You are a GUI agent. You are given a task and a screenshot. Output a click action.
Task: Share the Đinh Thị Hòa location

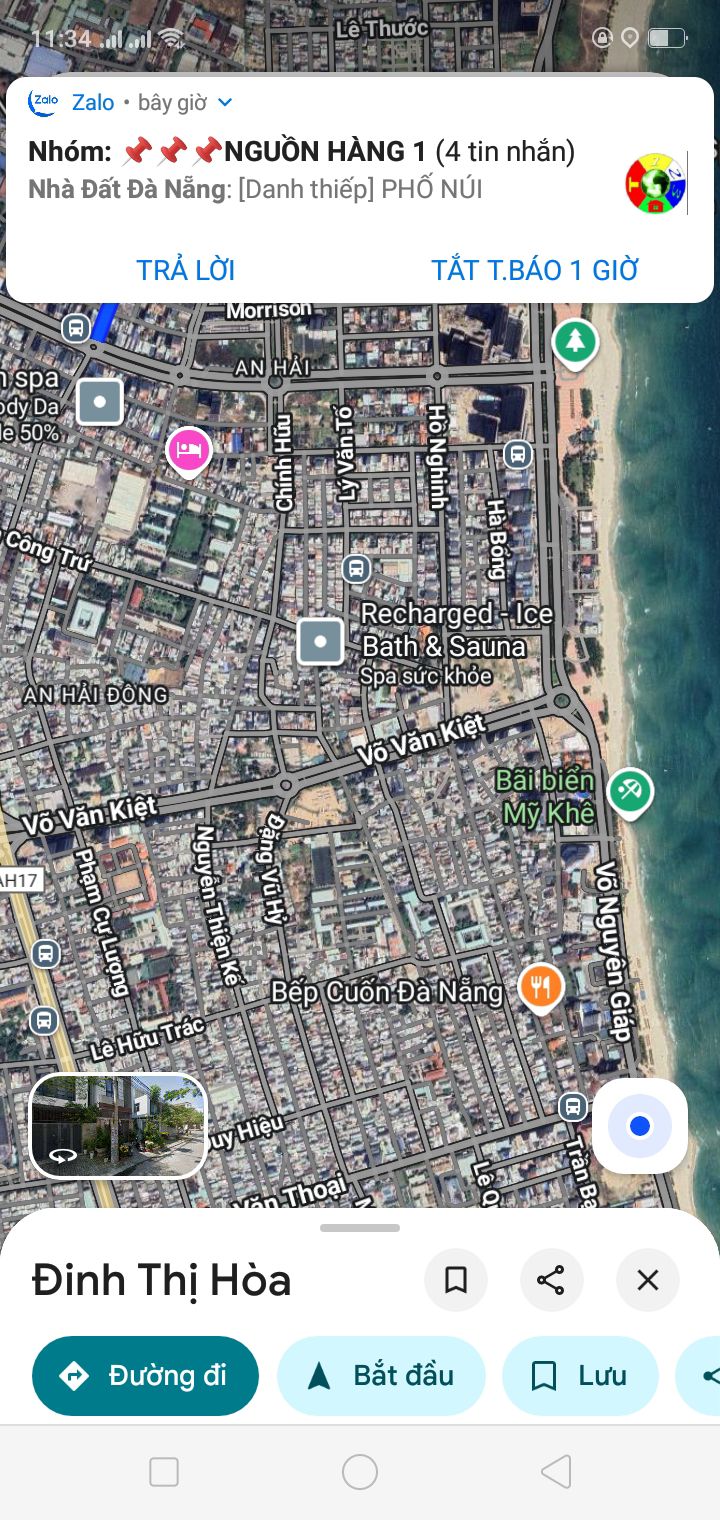click(x=551, y=1280)
